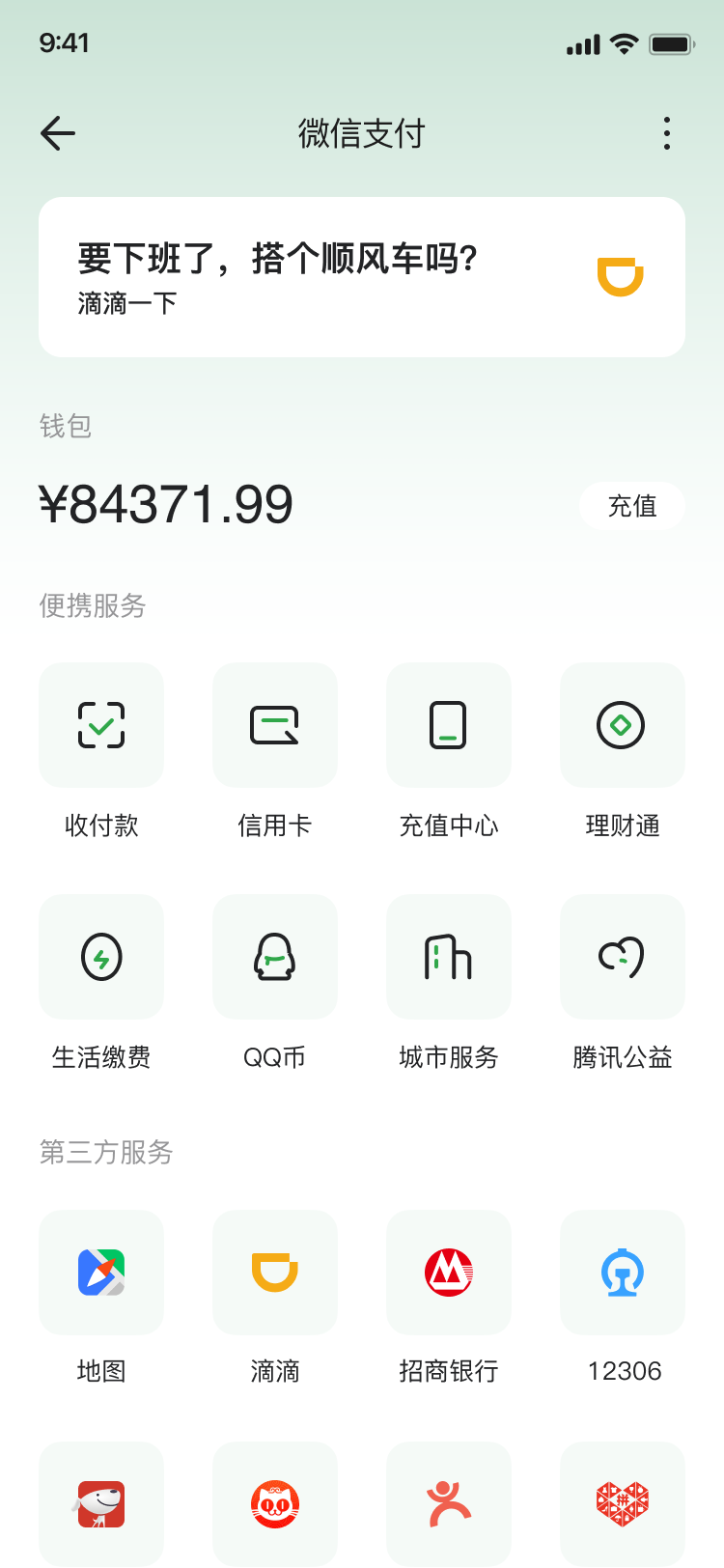Go back from the 微信支付 page
The image size is (724, 1568).
(58, 133)
